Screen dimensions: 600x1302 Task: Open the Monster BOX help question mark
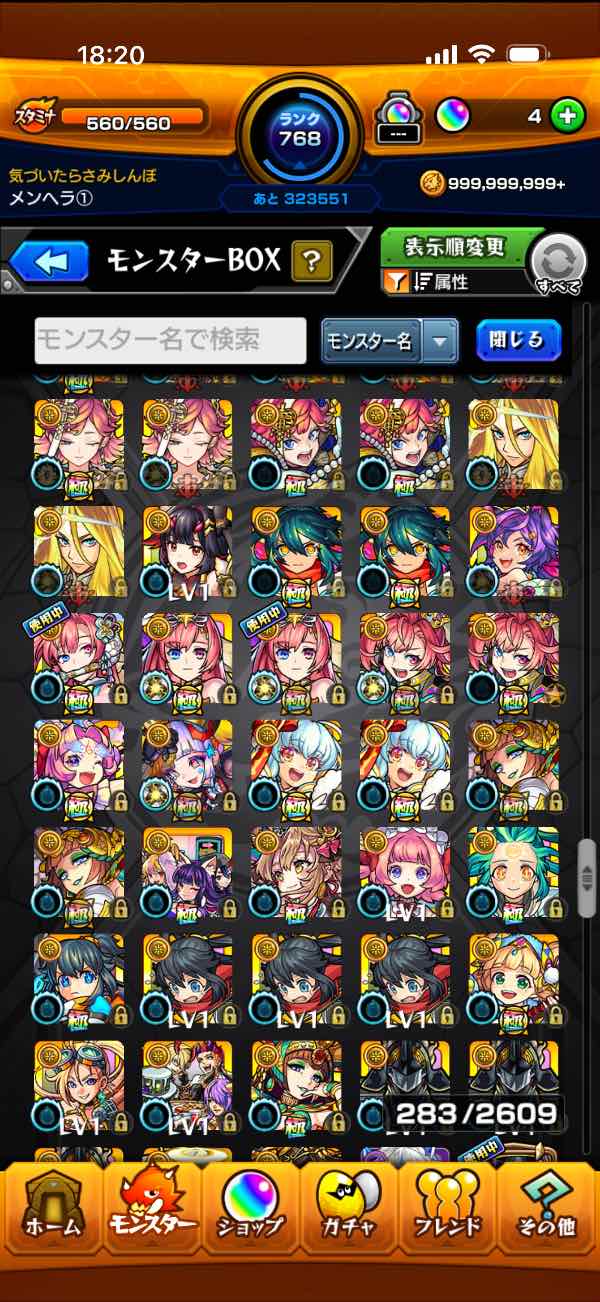312,263
